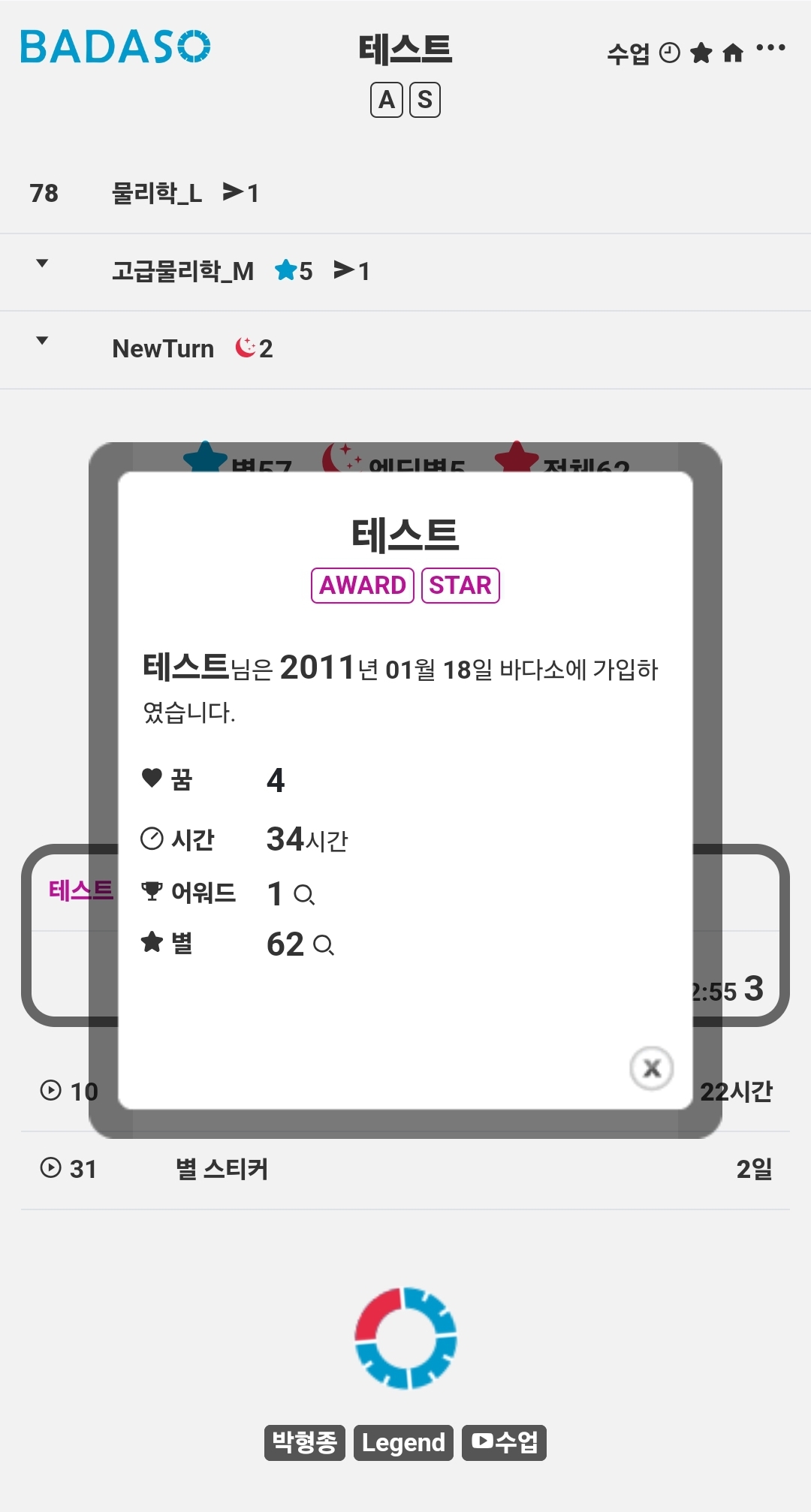The height and width of the screenshot is (1512, 811).
Task: Open the star icon in header
Action: 701,53
